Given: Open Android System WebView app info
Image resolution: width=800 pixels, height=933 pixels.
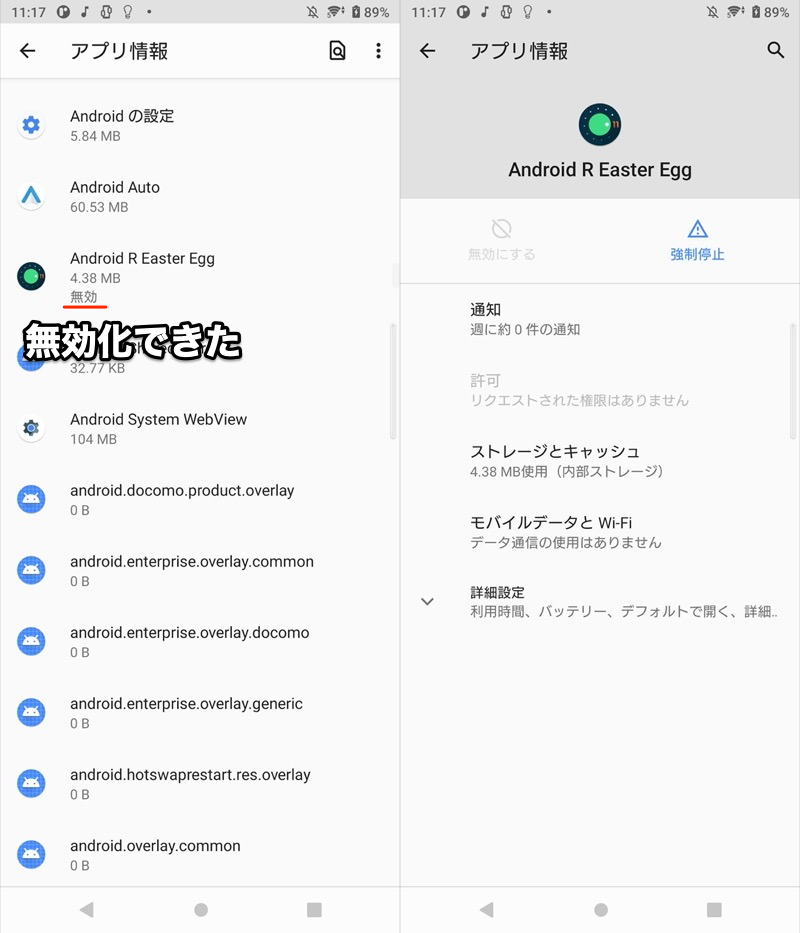Looking at the screenshot, I should (158, 428).
